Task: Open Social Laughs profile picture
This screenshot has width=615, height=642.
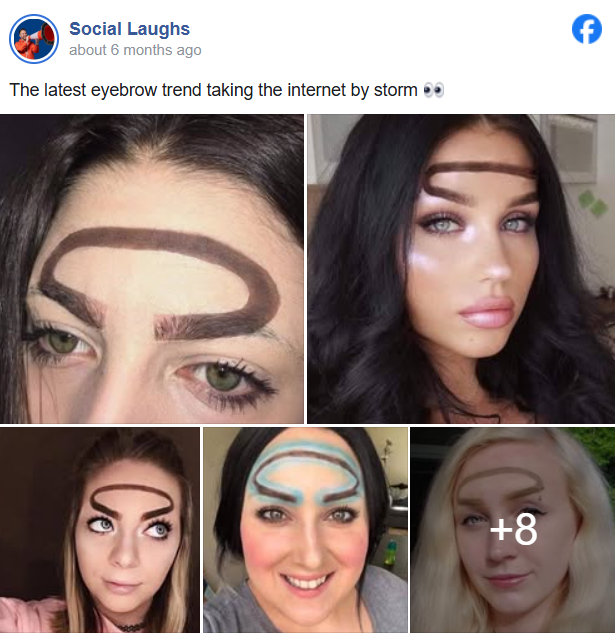Action: 34,39
